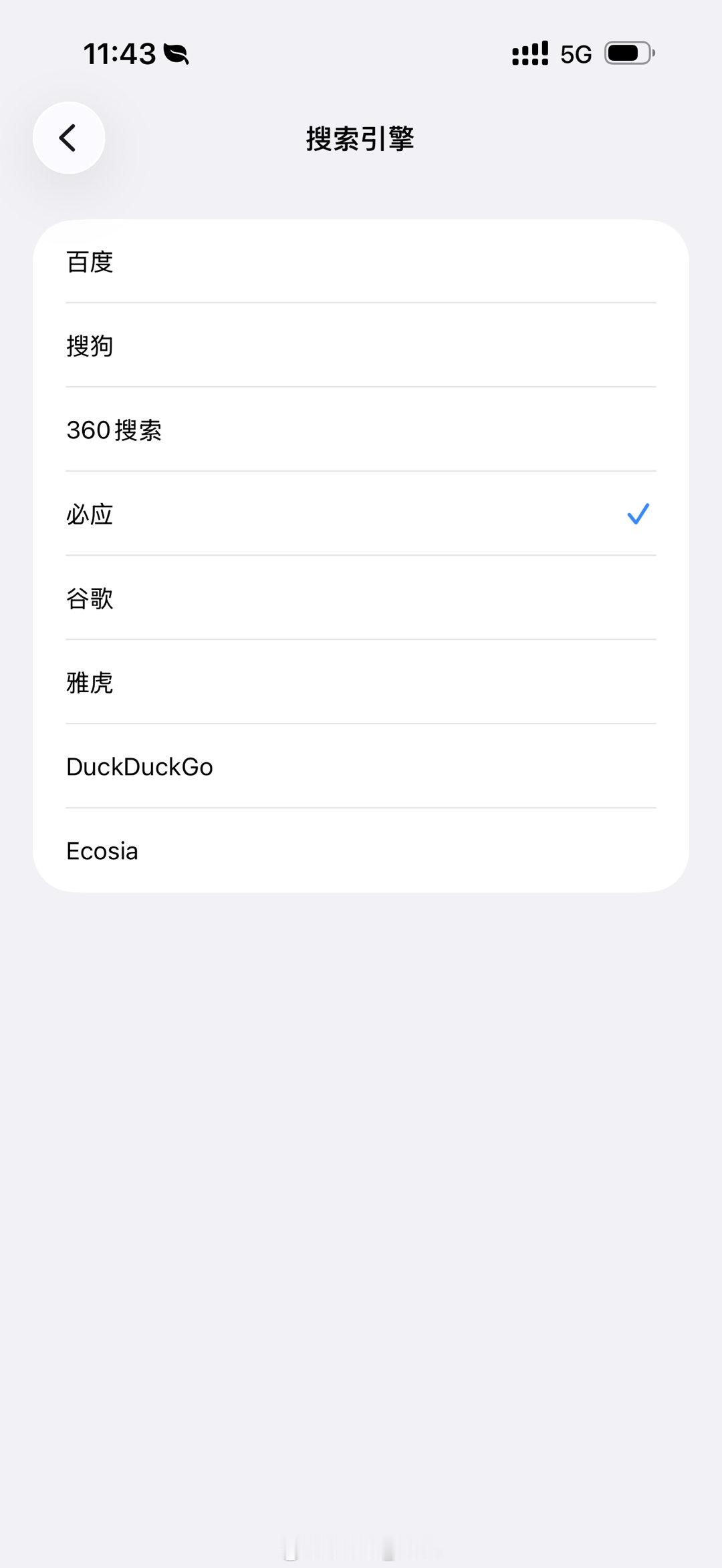The width and height of the screenshot is (722, 1568).
Task: Select 谷歌 as the search engine
Action: [x=267, y=599]
